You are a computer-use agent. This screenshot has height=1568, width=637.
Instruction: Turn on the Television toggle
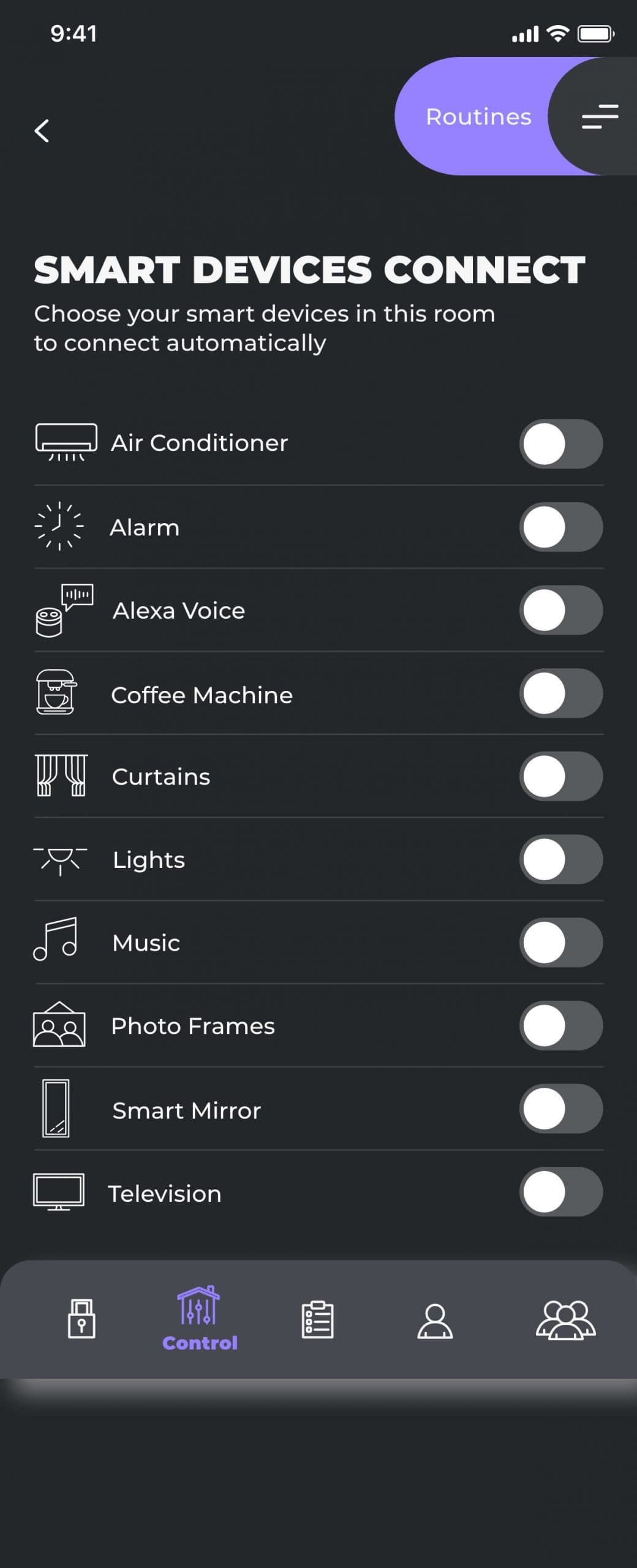point(560,1192)
